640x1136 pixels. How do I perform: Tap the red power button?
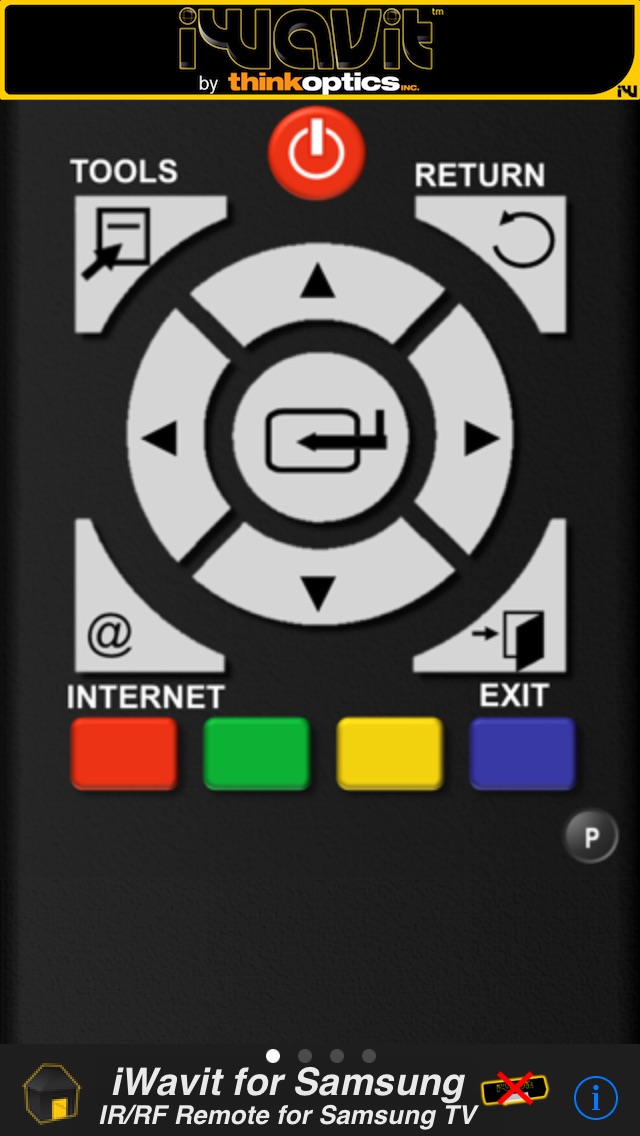pyautogui.click(x=316, y=153)
